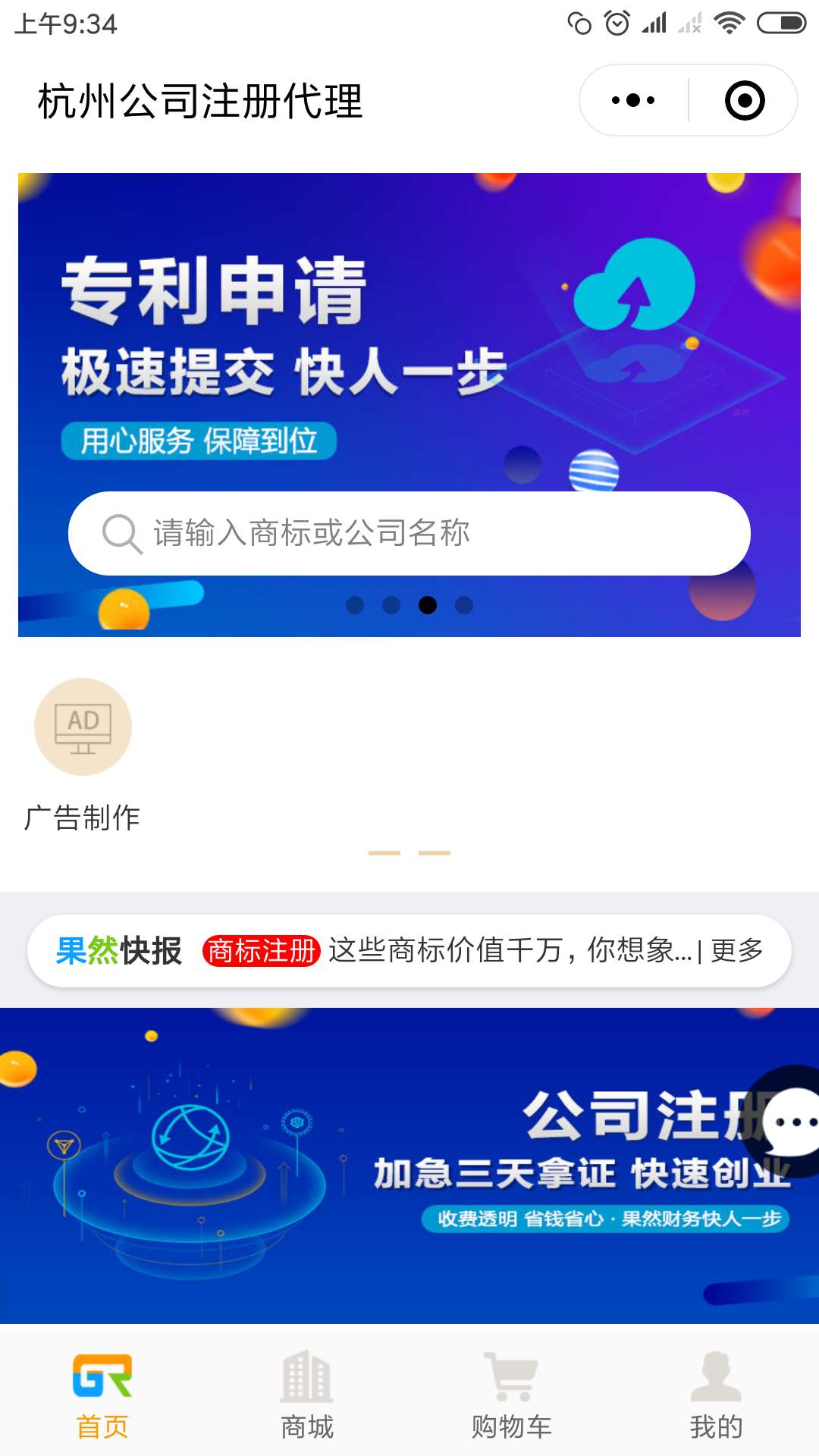Screen dimensions: 819x1456
Task: Open the 我的 tab
Action: [716, 1397]
